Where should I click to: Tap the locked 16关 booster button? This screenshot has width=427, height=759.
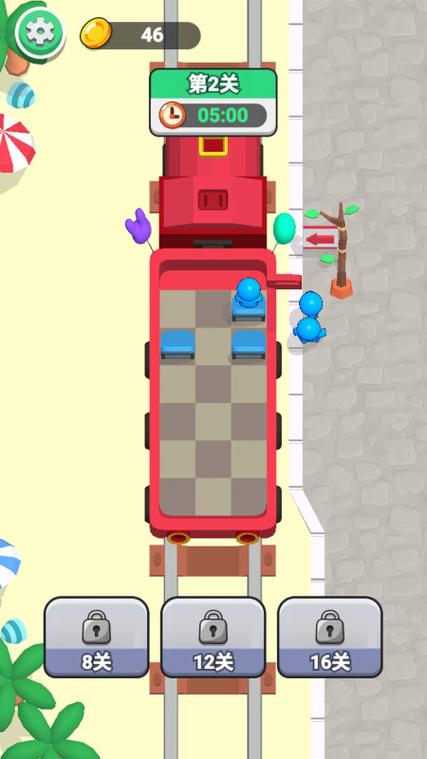330,637
